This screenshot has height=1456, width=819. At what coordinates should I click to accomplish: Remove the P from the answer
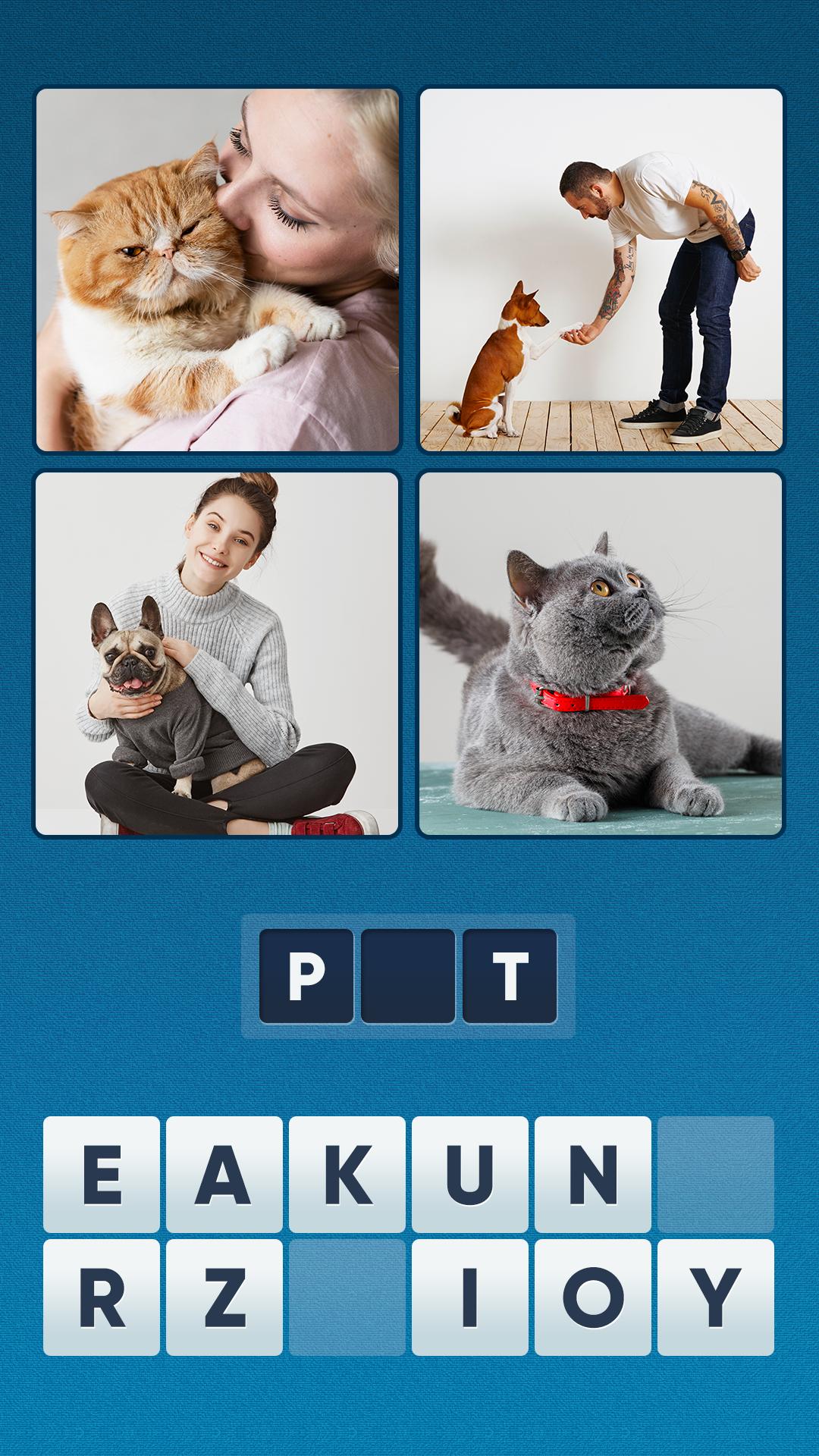click(306, 976)
